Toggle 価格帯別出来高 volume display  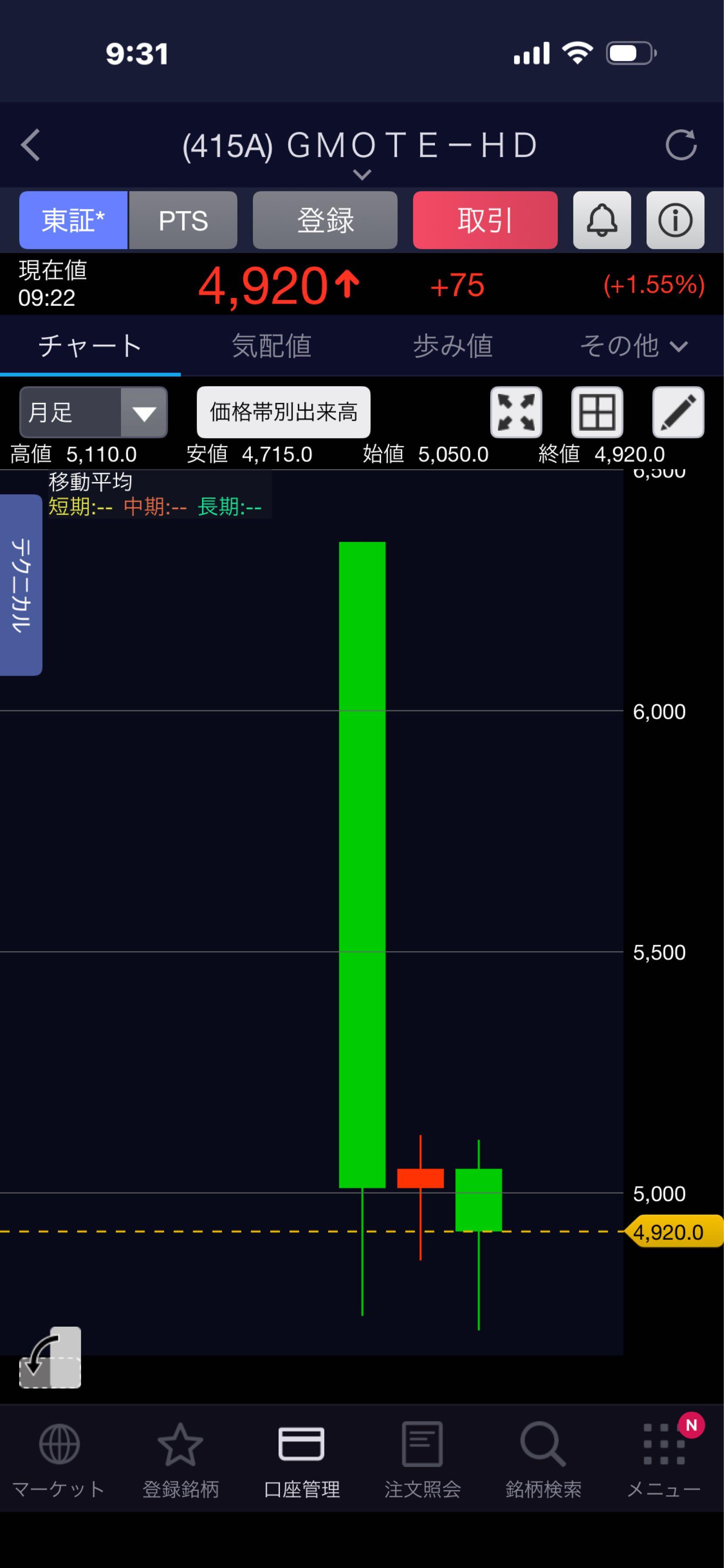coord(283,412)
